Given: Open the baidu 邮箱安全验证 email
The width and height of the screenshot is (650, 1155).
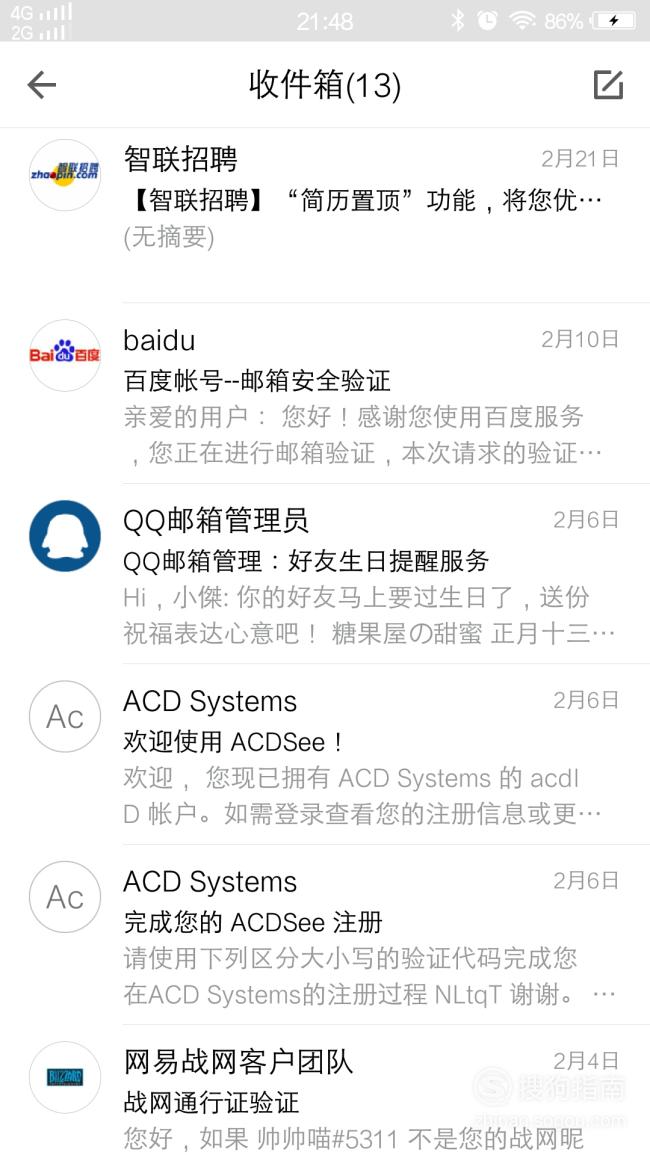Looking at the screenshot, I should point(325,393).
